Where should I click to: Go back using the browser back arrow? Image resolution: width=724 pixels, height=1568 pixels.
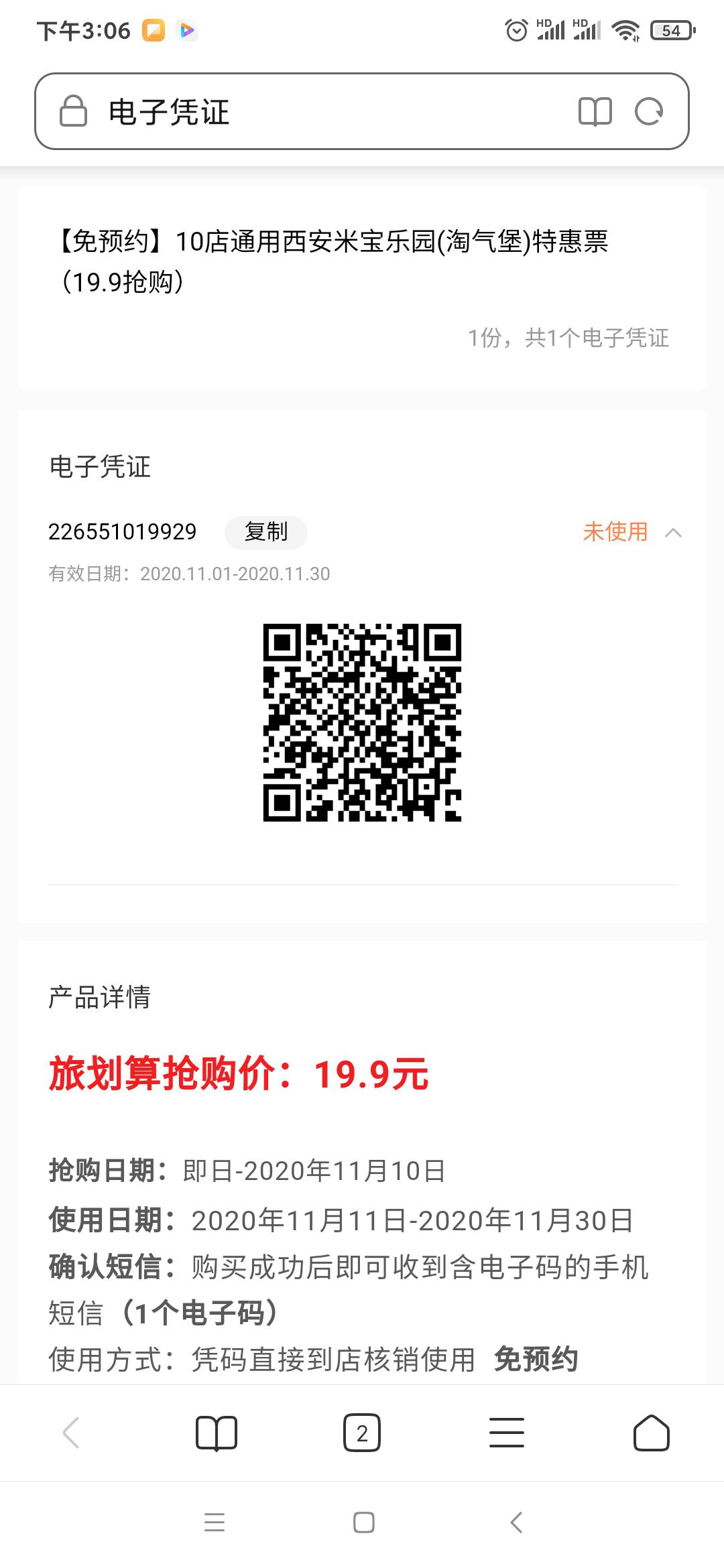click(71, 1433)
